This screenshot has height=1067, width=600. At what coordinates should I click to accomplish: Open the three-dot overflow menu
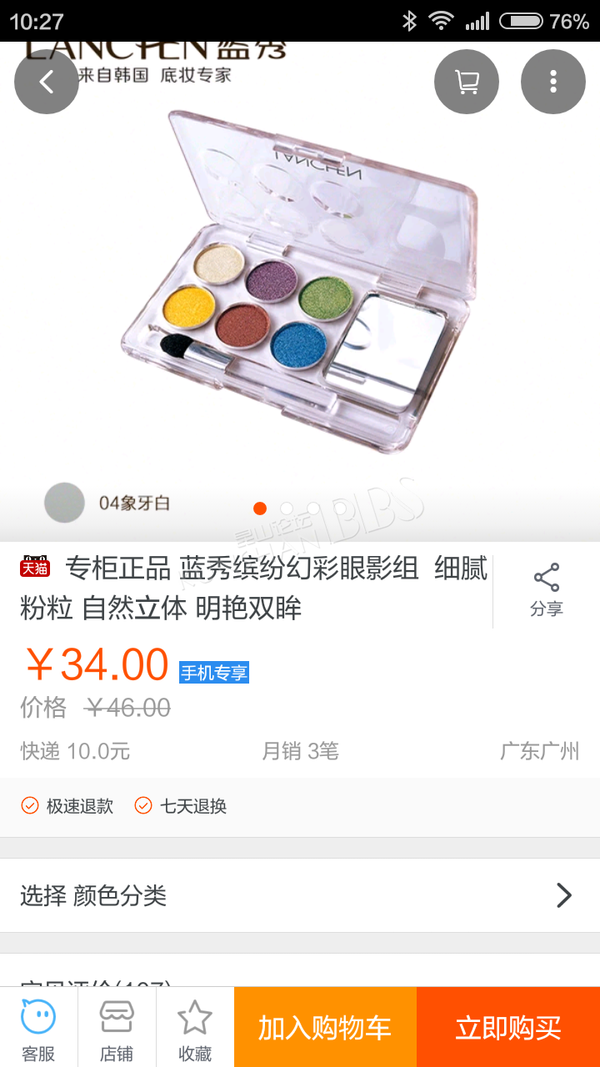coord(553,82)
